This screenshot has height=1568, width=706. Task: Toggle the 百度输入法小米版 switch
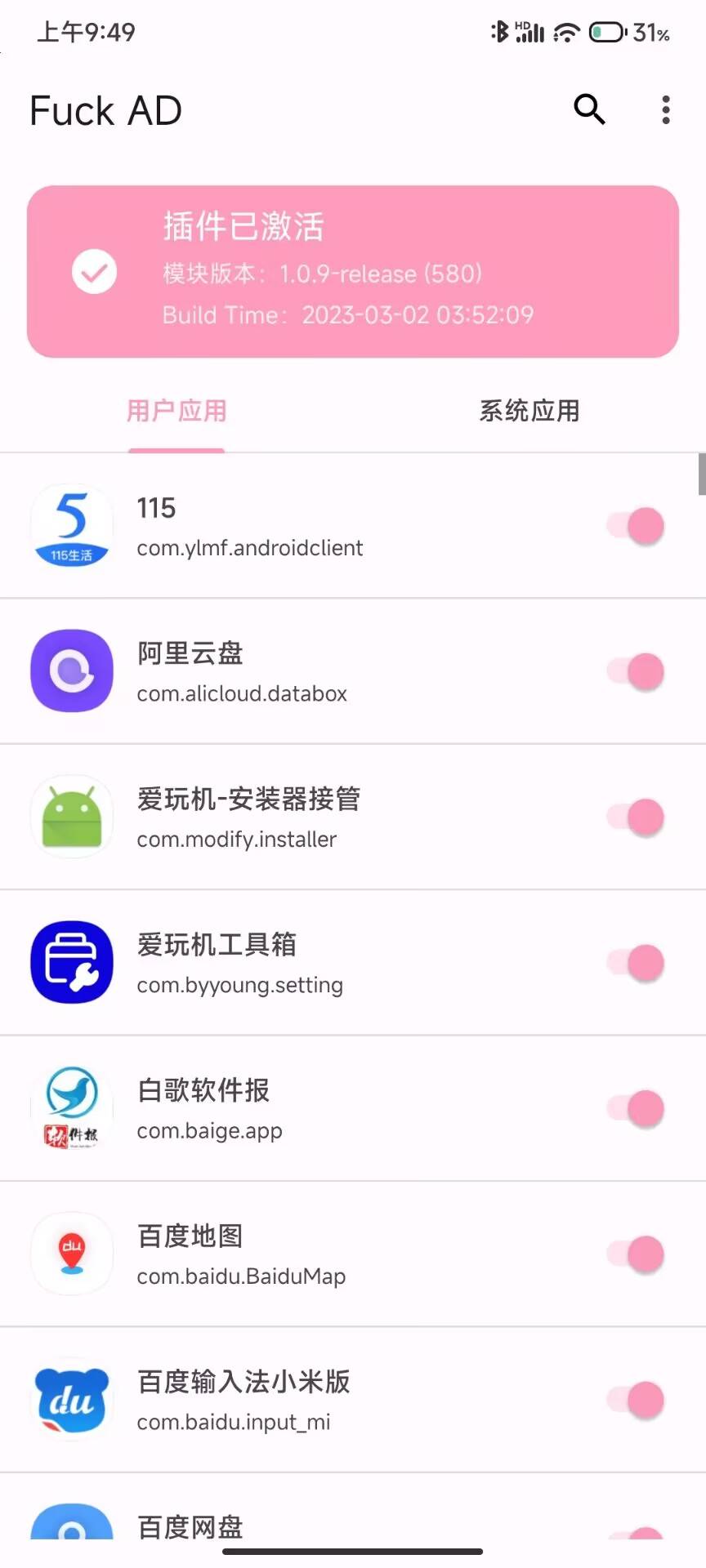(636, 1400)
